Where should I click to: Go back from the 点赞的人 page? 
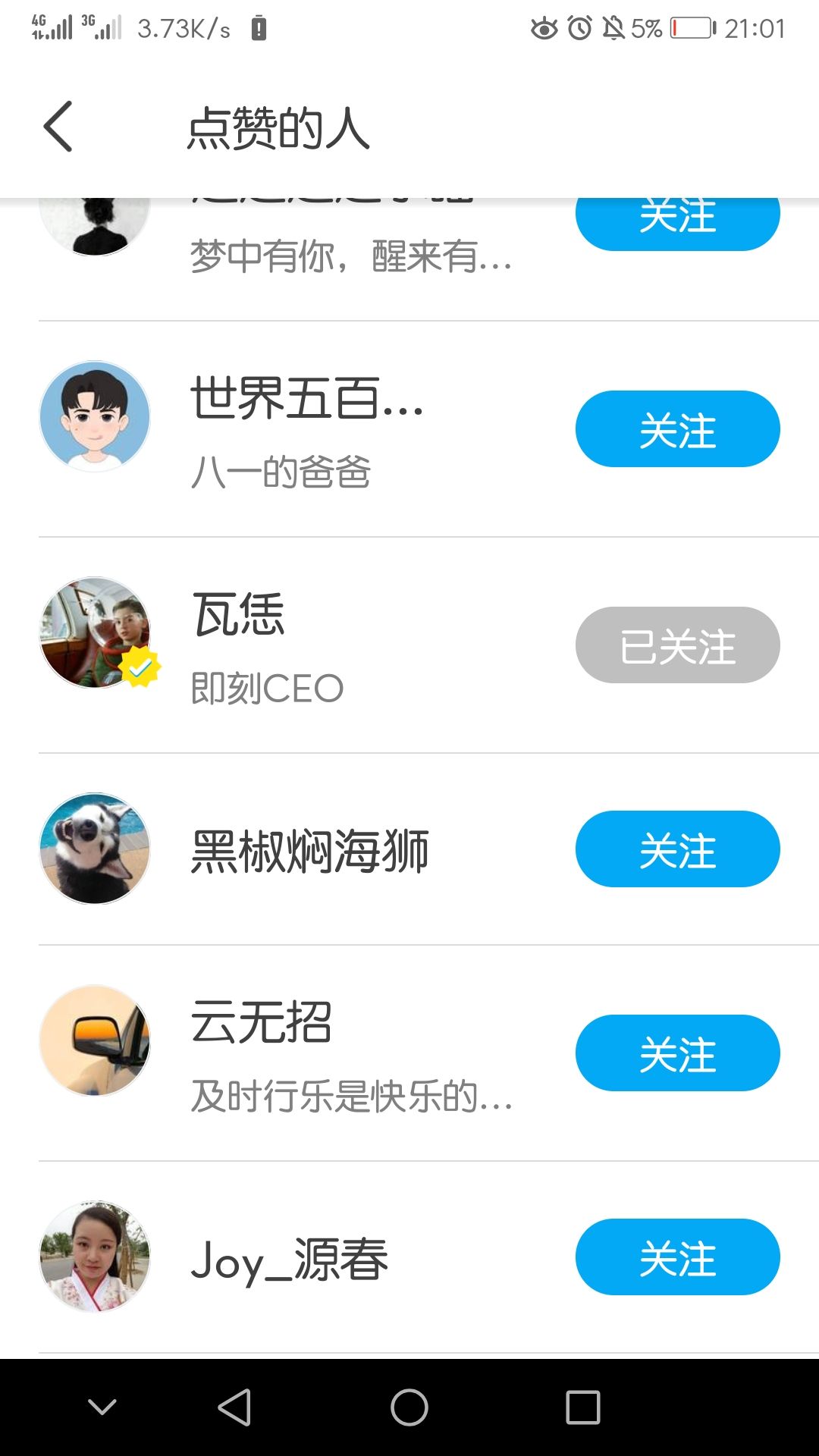[58, 127]
